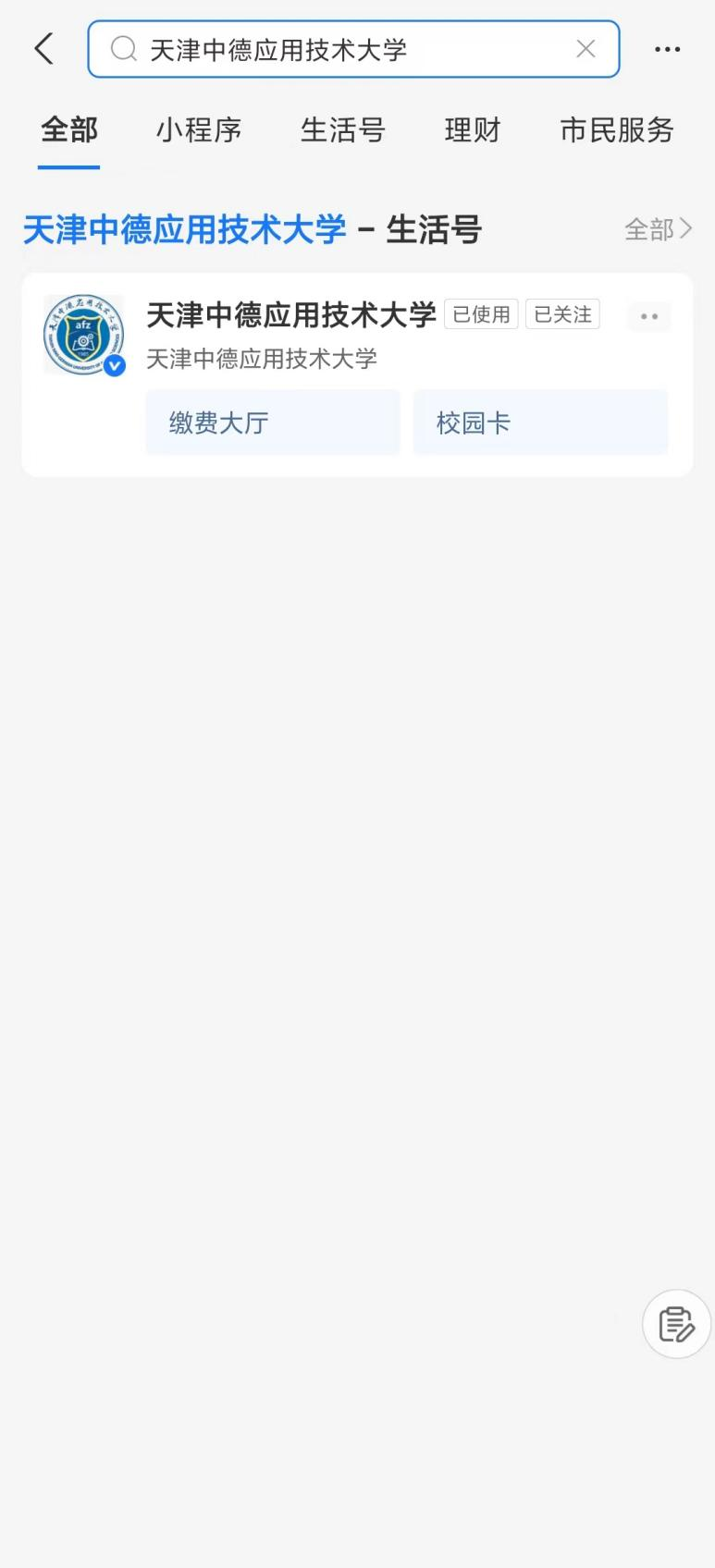Viewport: 715px width, 1568px height.
Task: Tap the floating feedback note icon
Action: 676,1324
